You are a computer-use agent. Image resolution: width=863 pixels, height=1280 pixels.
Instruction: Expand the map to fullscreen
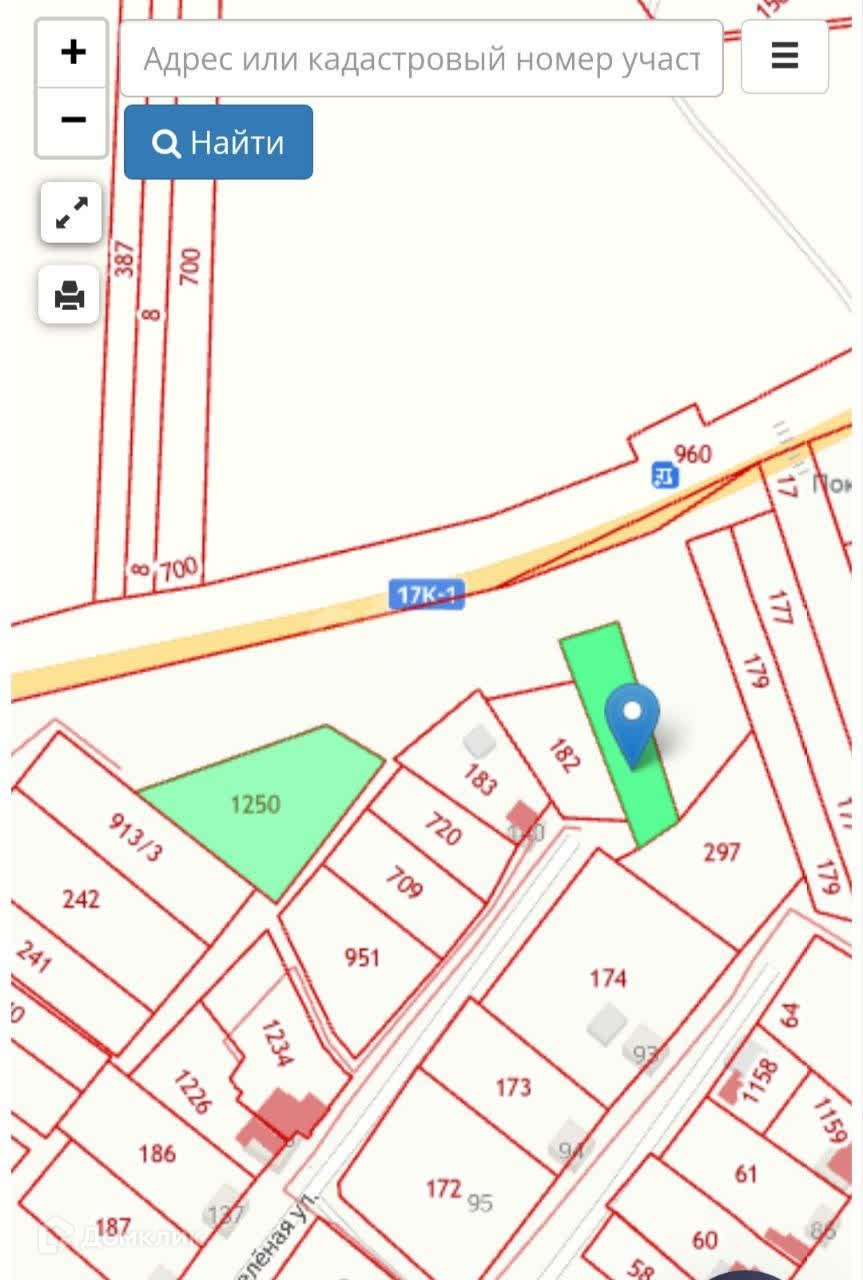pos(71,212)
